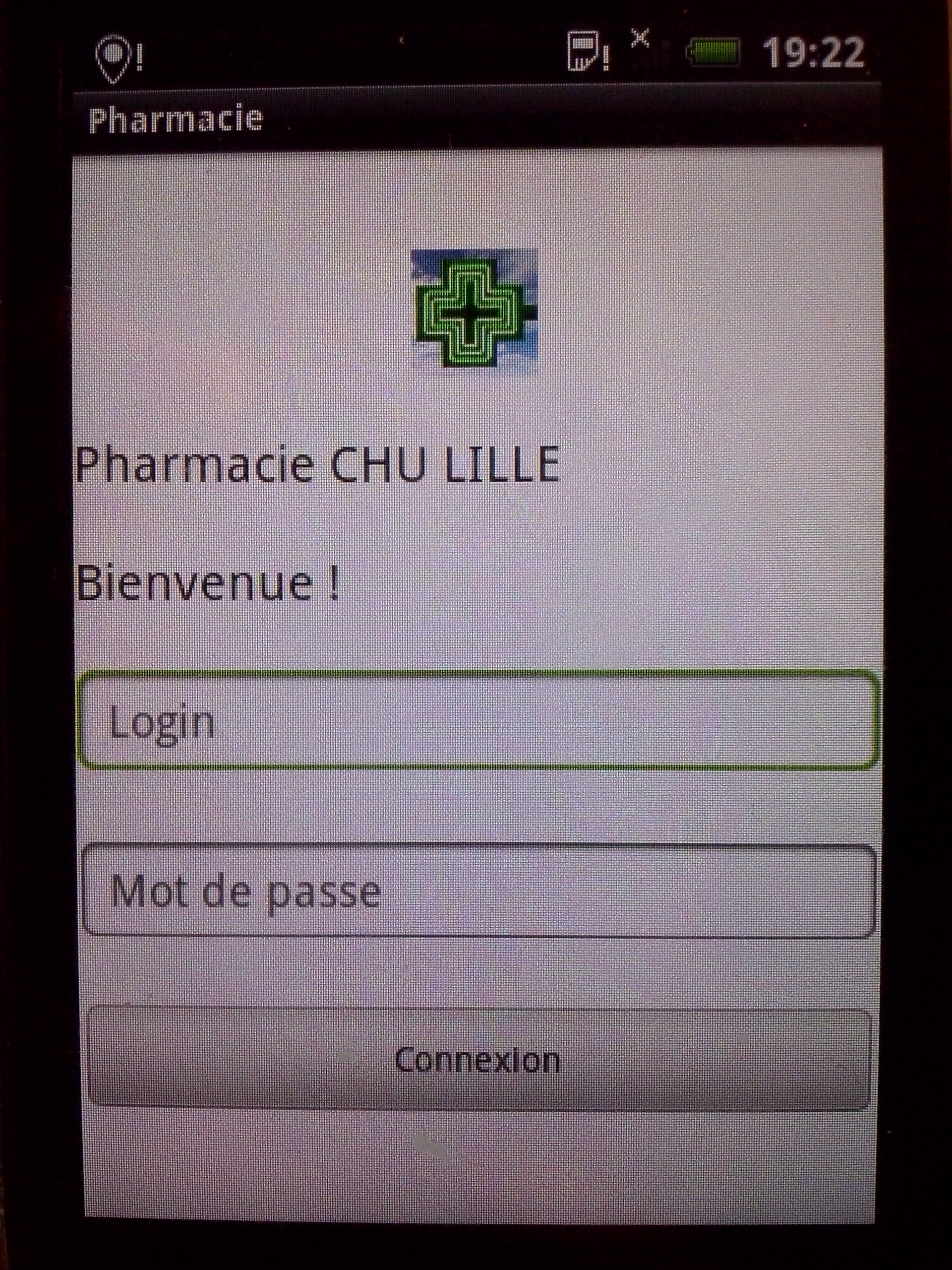
Task: Tap the Mot de passe field
Action: (x=477, y=891)
